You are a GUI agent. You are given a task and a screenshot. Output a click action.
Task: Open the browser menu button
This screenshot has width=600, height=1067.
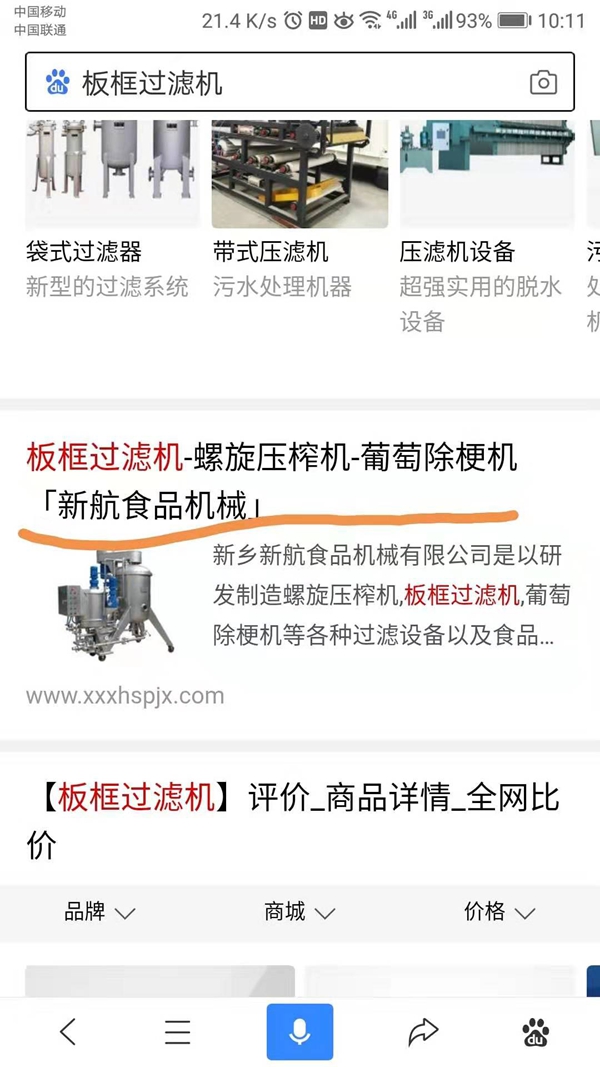click(x=177, y=1032)
